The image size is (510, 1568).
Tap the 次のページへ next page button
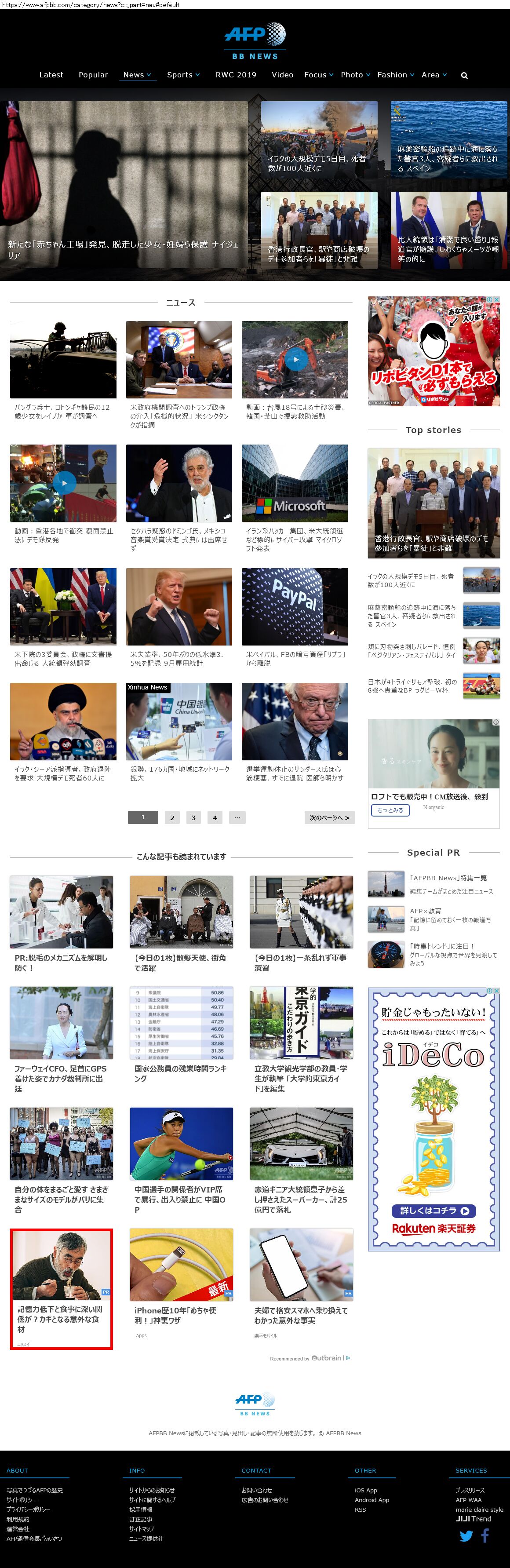[329, 817]
